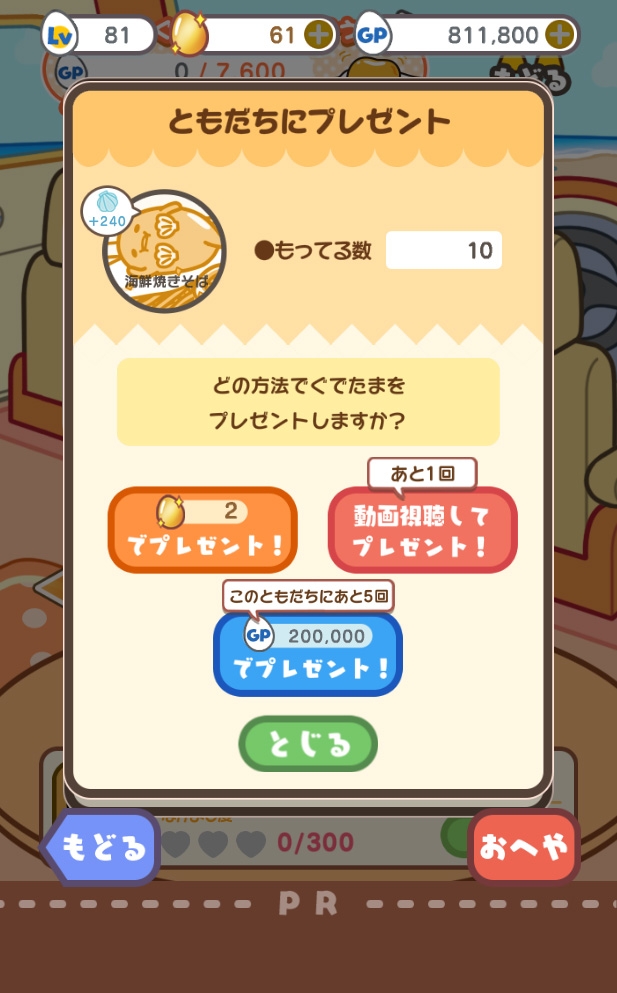
Task: Present using 200,000 GP
Action: coord(308,652)
